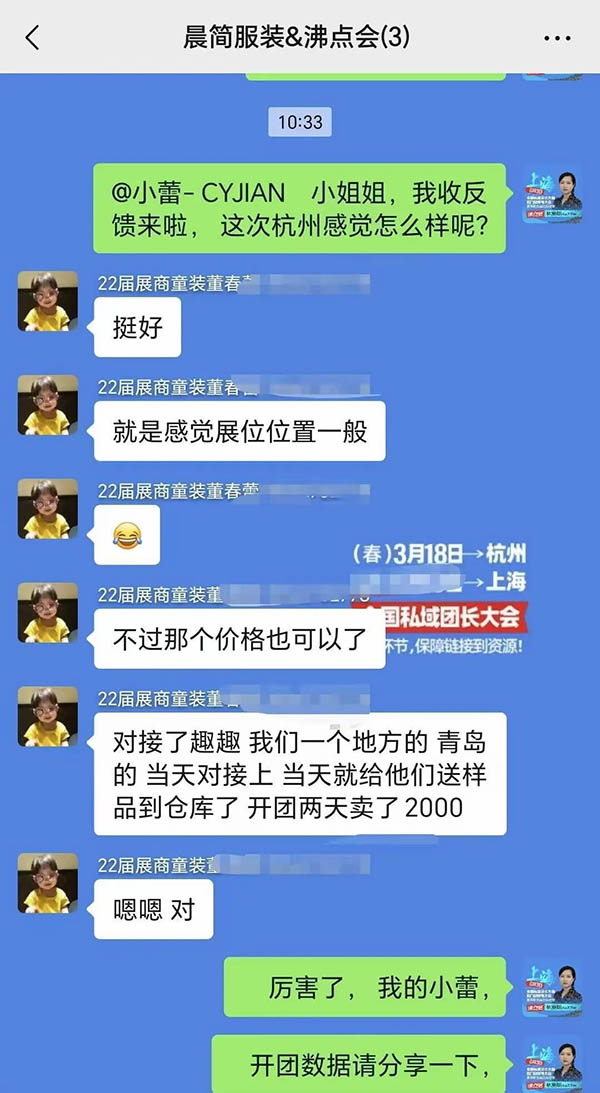
Task: Go back from the group chat
Action: click(x=32, y=38)
